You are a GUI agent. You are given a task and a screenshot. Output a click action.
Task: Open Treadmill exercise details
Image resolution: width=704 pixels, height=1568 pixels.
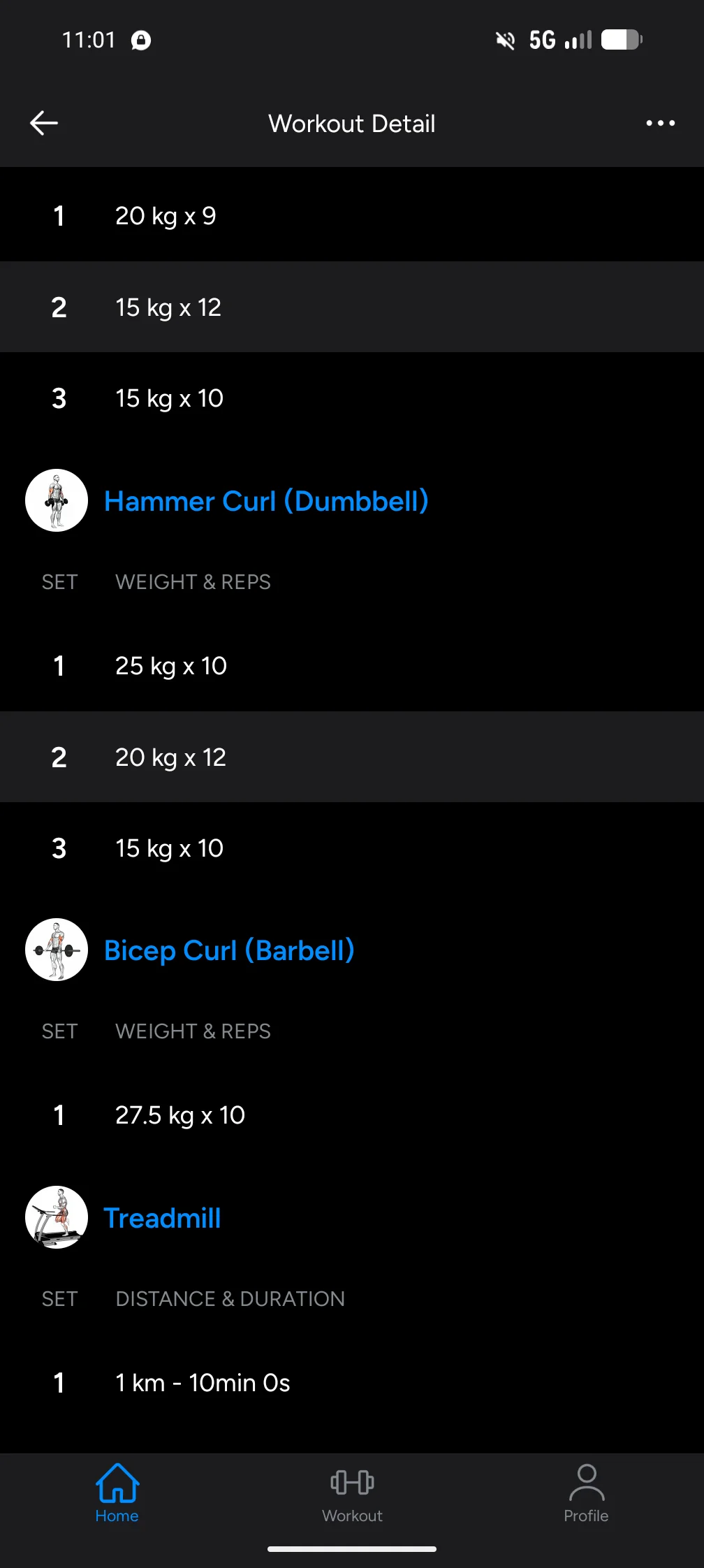pos(162,1218)
